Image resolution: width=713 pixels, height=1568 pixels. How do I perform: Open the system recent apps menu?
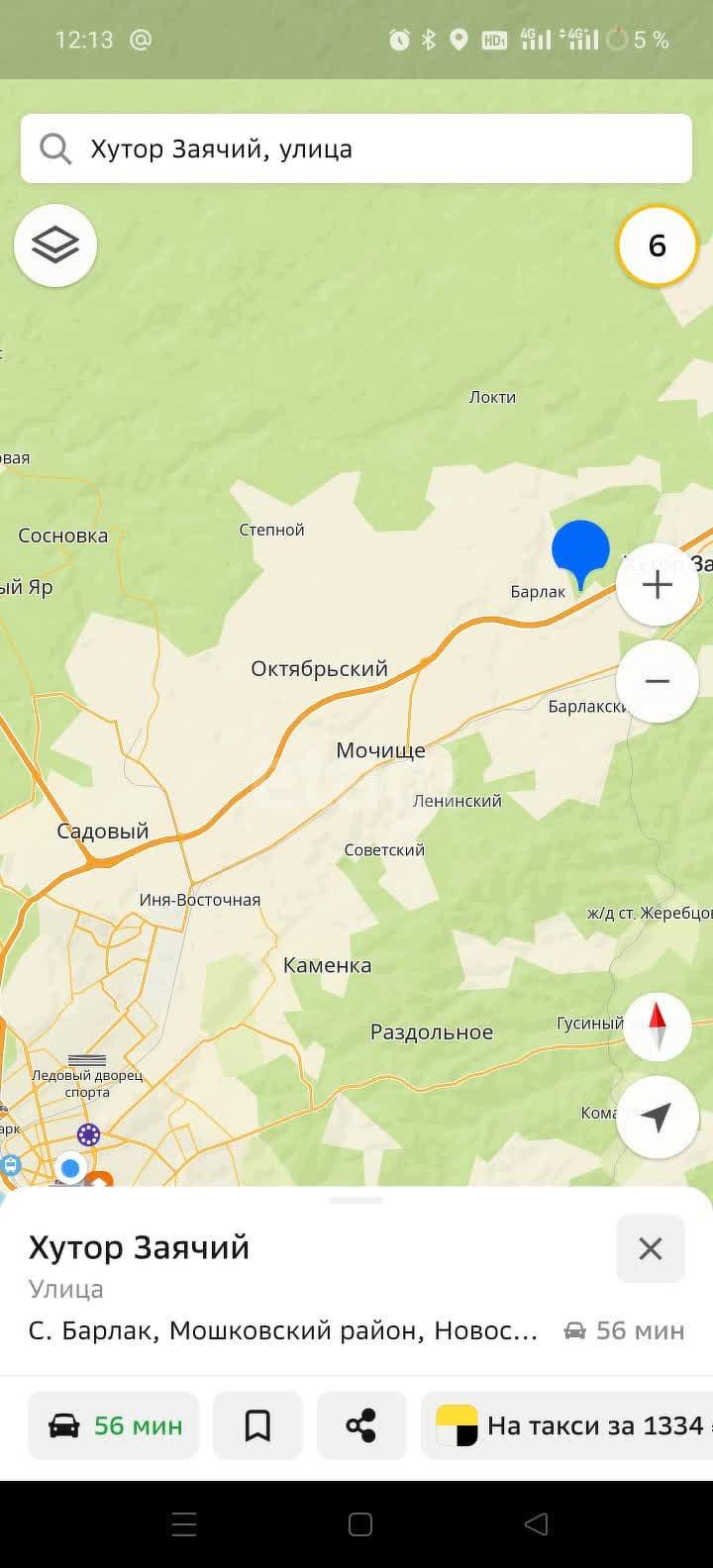pyautogui.click(x=184, y=1524)
